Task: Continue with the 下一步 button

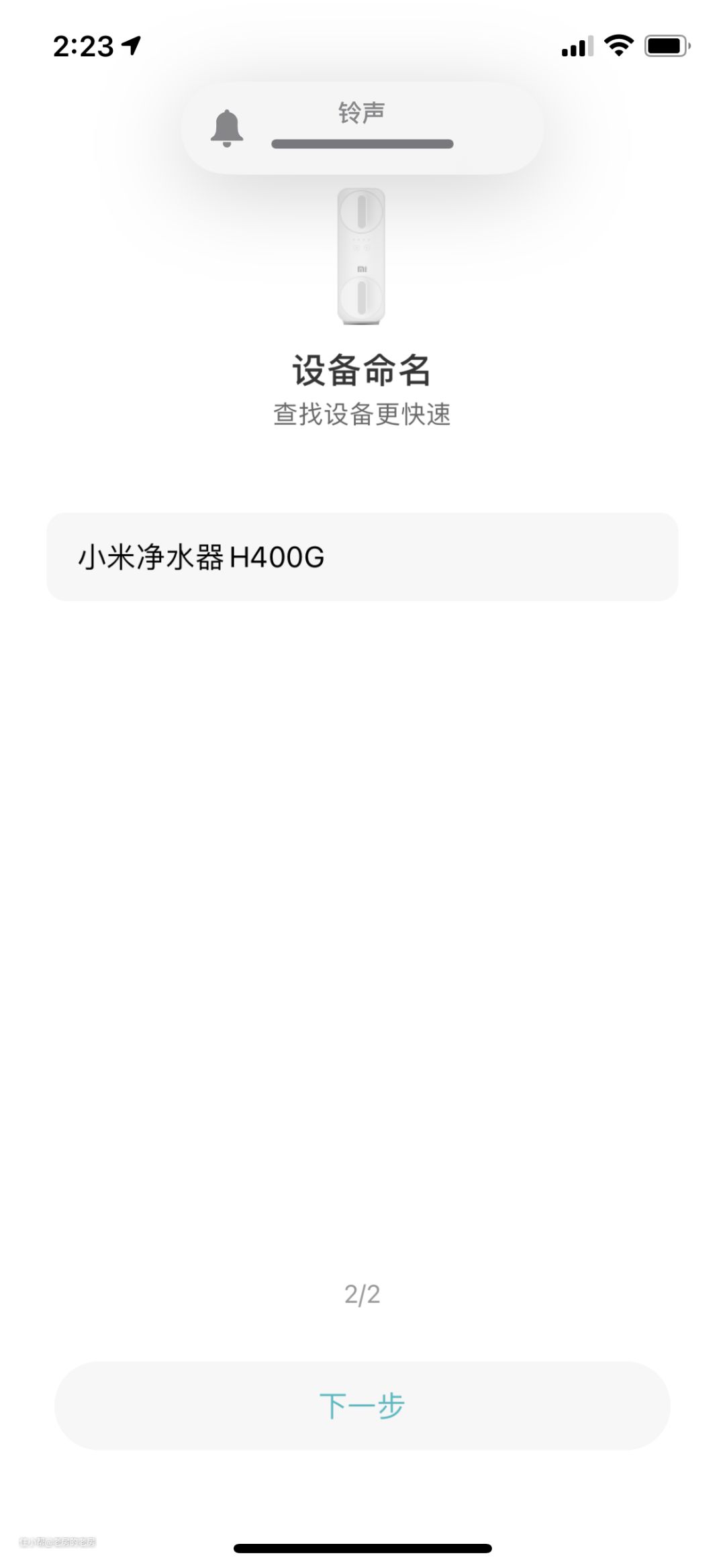Action: (362, 1405)
